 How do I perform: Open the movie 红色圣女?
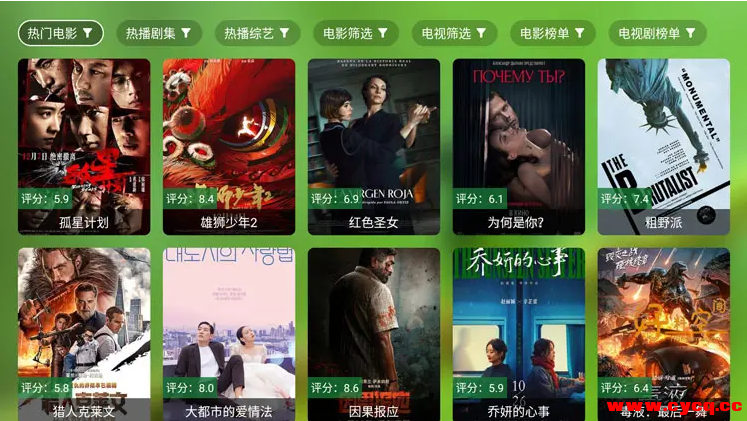374,146
